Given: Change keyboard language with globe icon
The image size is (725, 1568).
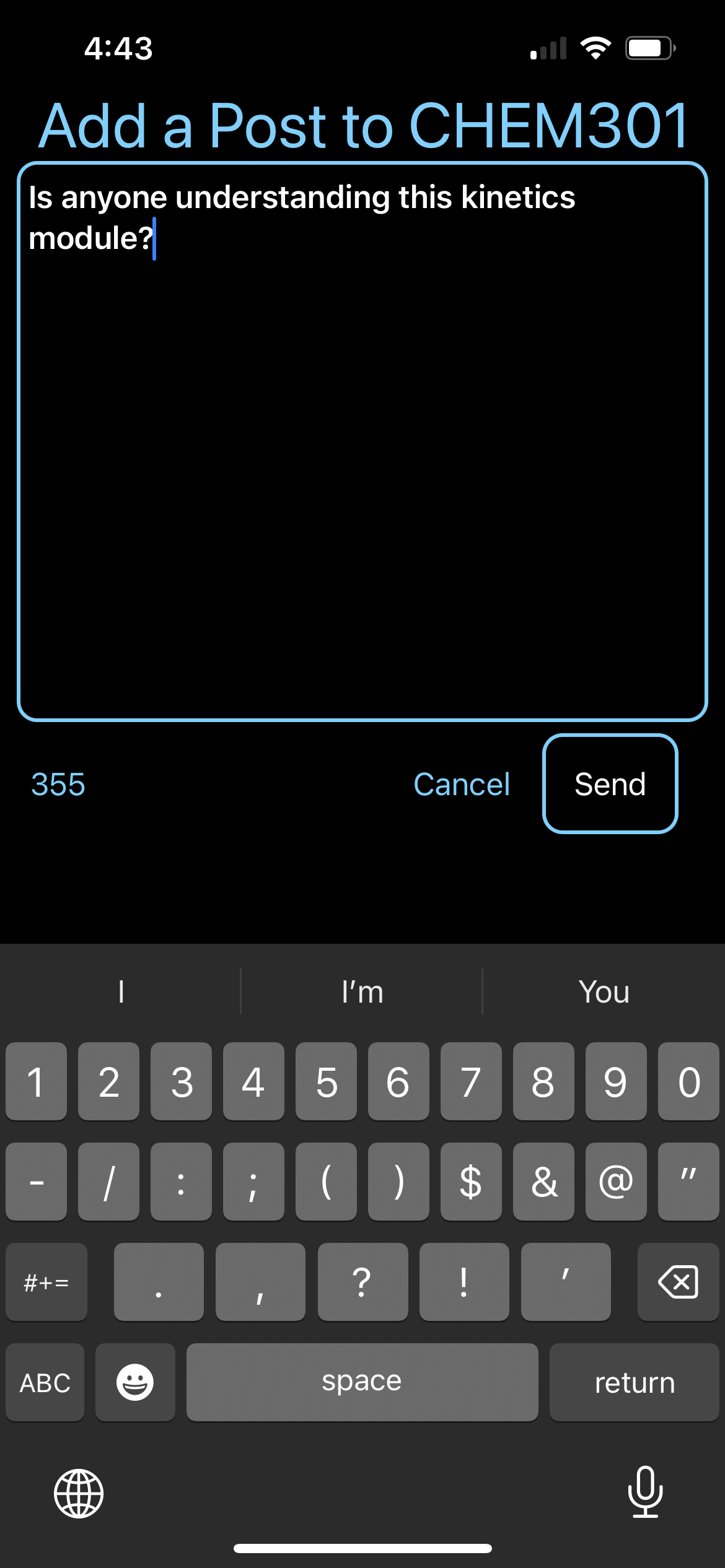Looking at the screenshot, I should coord(79,1493).
